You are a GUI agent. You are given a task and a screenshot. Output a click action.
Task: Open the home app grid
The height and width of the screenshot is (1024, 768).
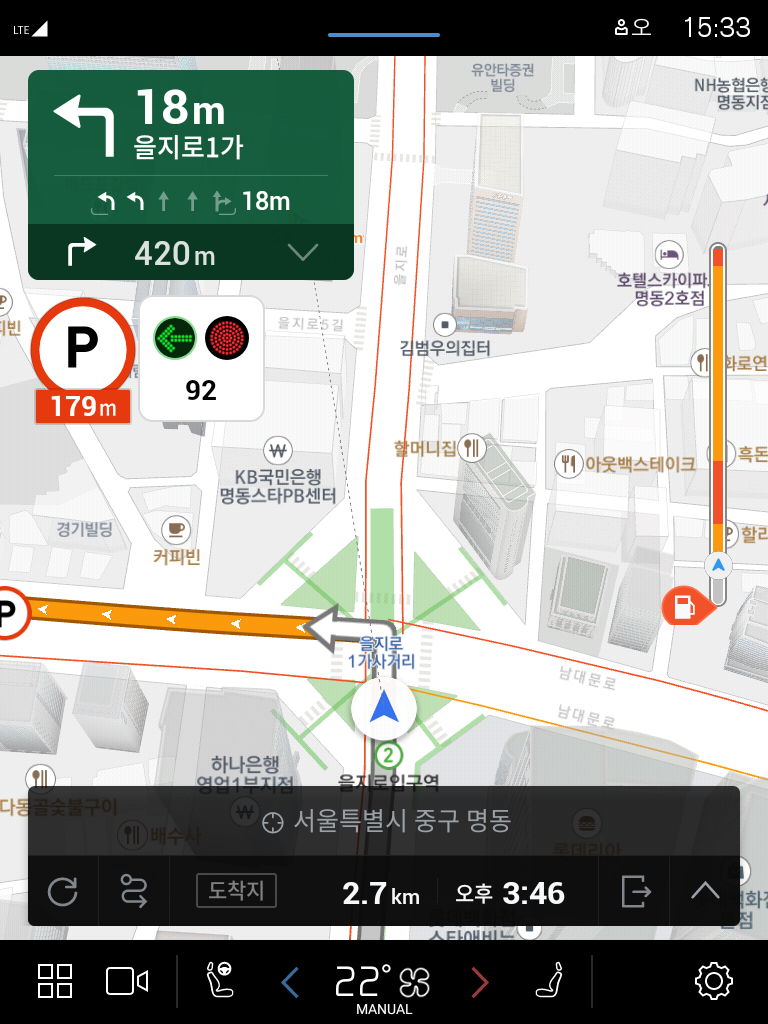pos(55,981)
